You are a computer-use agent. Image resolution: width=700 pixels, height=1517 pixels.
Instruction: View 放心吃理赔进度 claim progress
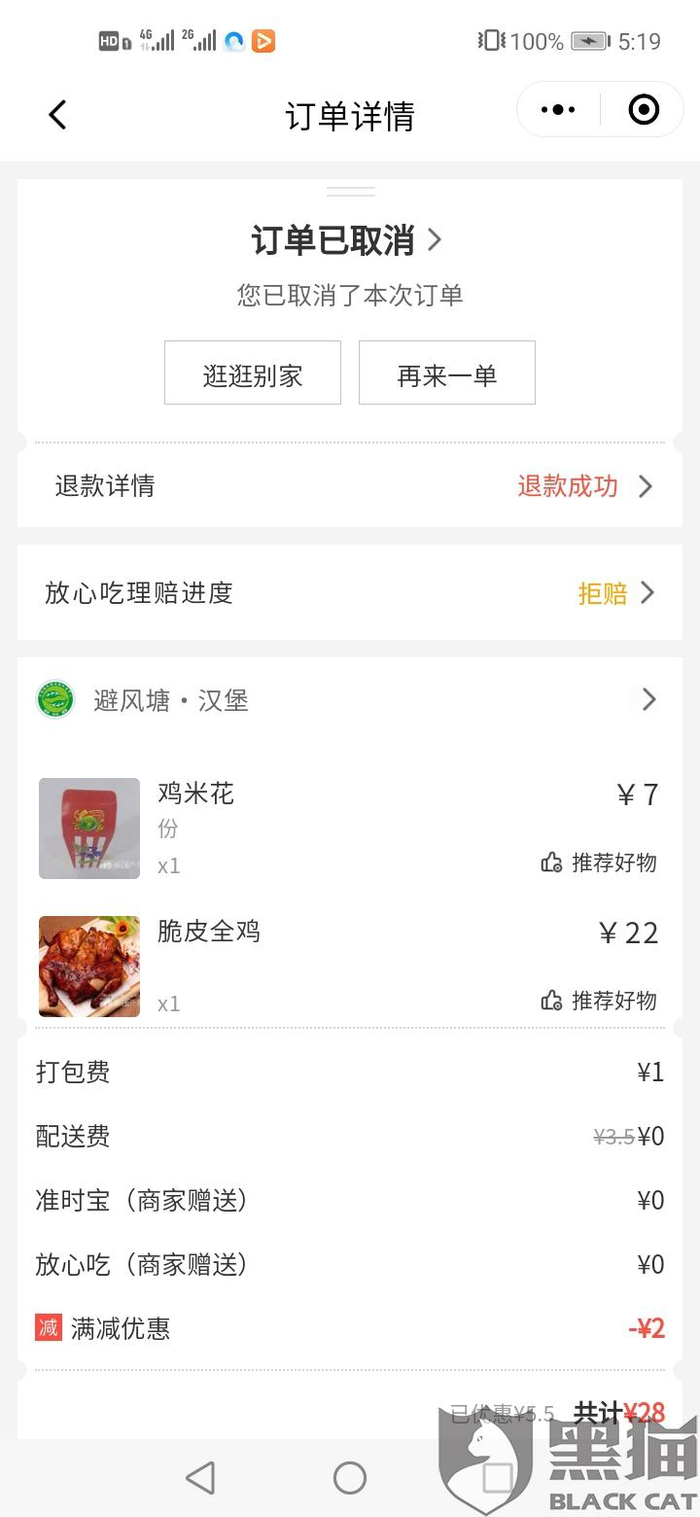350,593
